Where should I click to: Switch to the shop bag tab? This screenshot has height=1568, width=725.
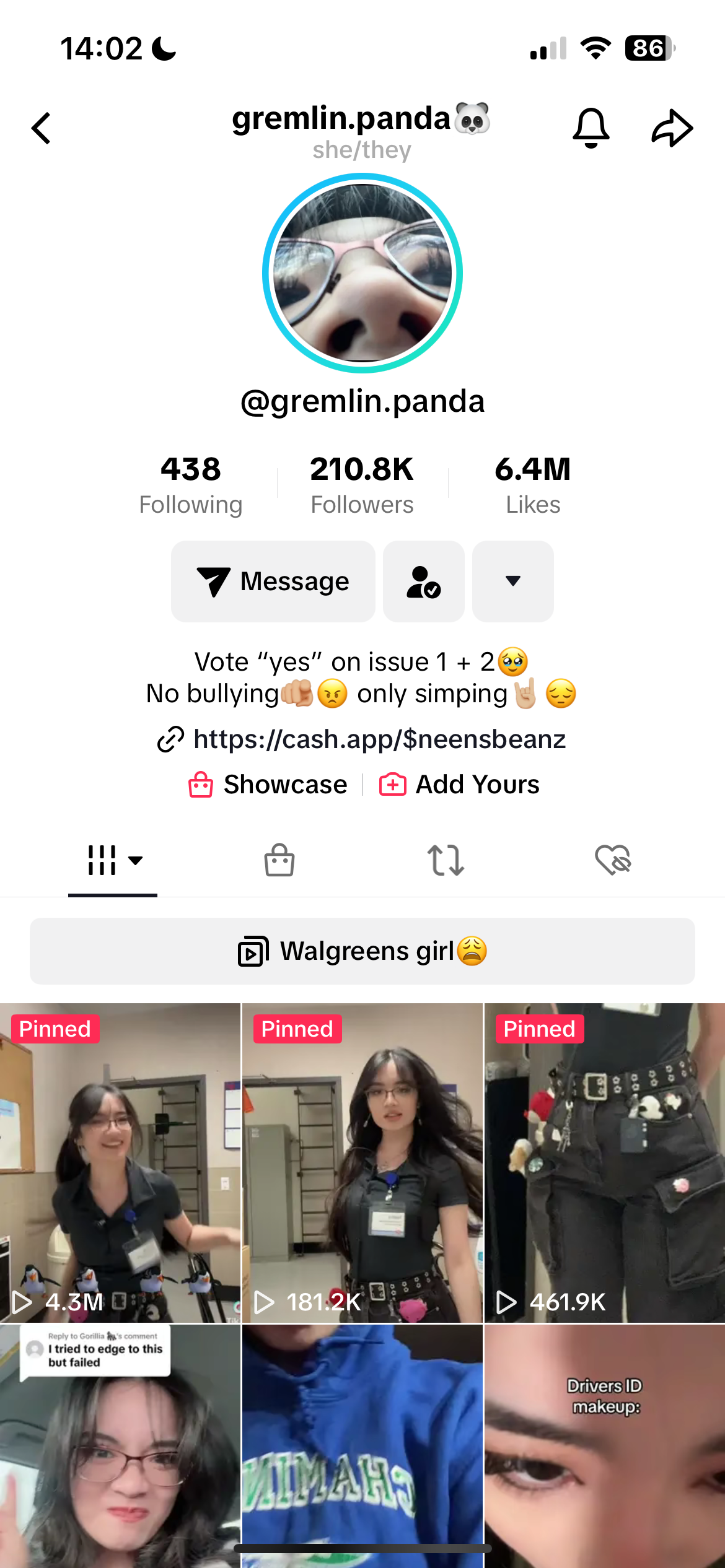pos(279,860)
